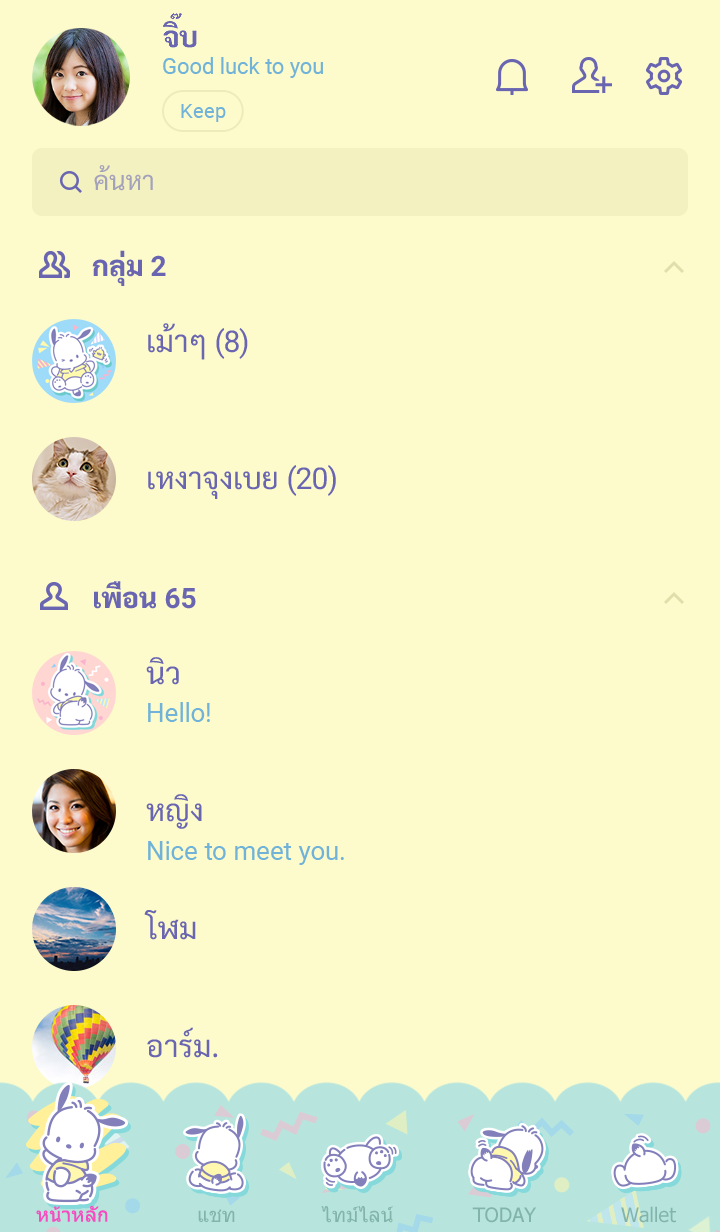Switch to the Wallet tab
The image size is (720, 1232).
648,1170
